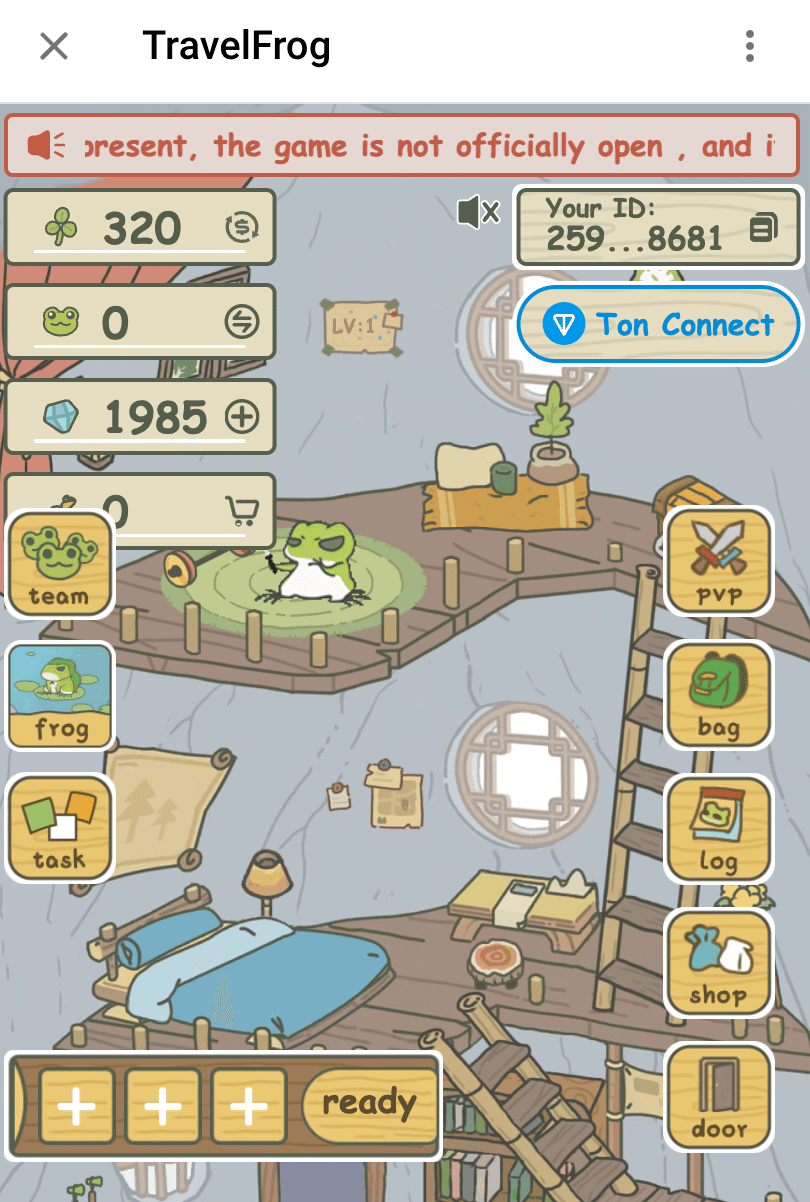This screenshot has width=810, height=1202.
Task: Open the bag inventory
Action: (x=718, y=695)
